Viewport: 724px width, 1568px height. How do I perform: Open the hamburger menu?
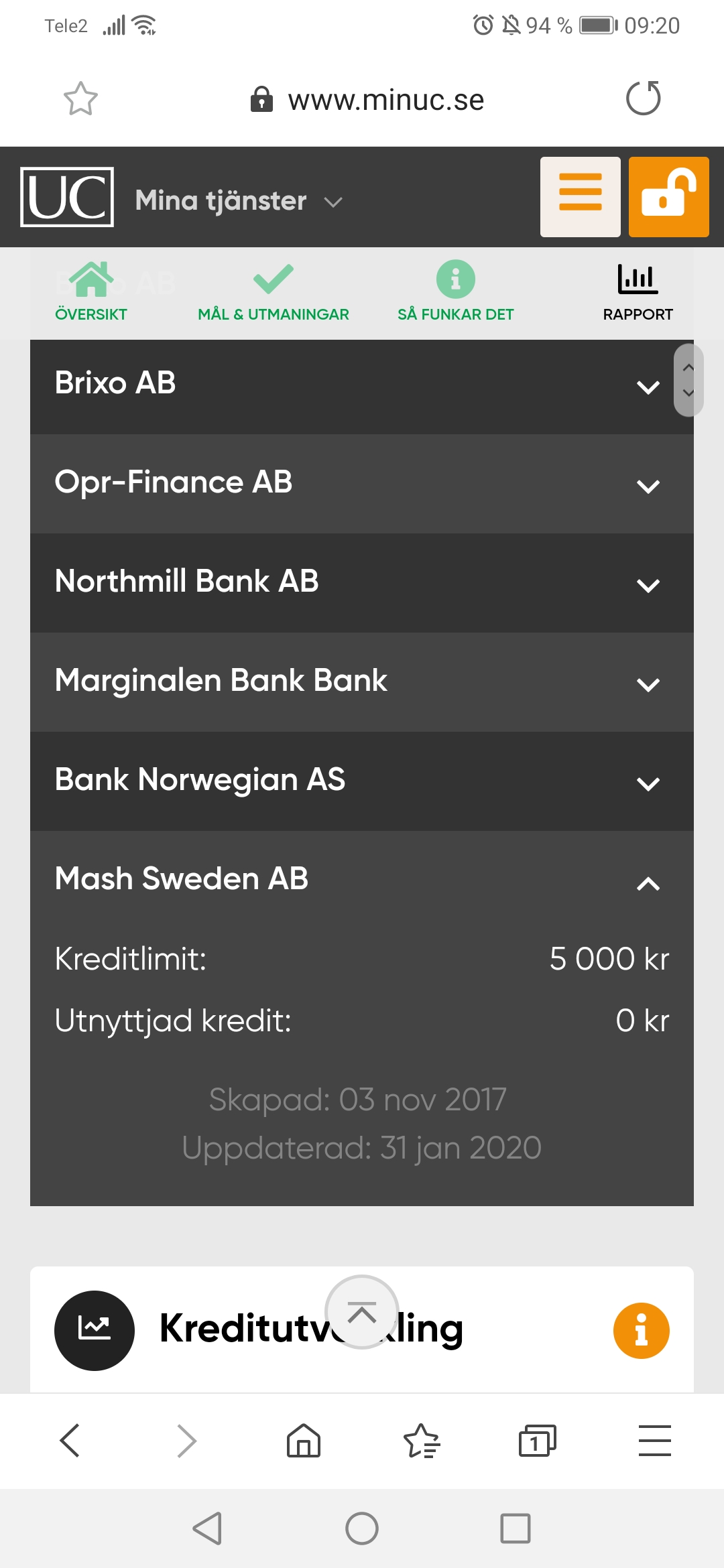[x=580, y=196]
